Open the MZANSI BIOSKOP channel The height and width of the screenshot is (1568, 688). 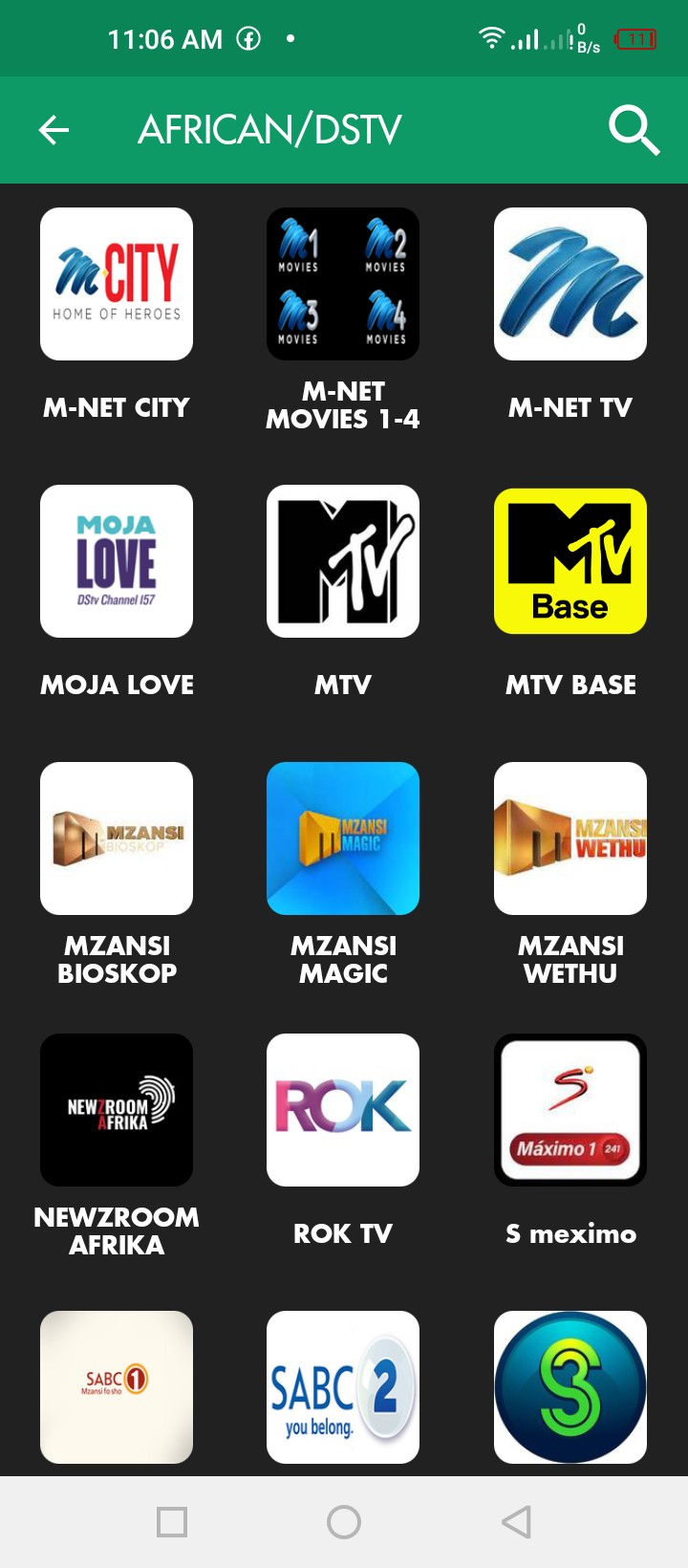pyautogui.click(x=117, y=838)
